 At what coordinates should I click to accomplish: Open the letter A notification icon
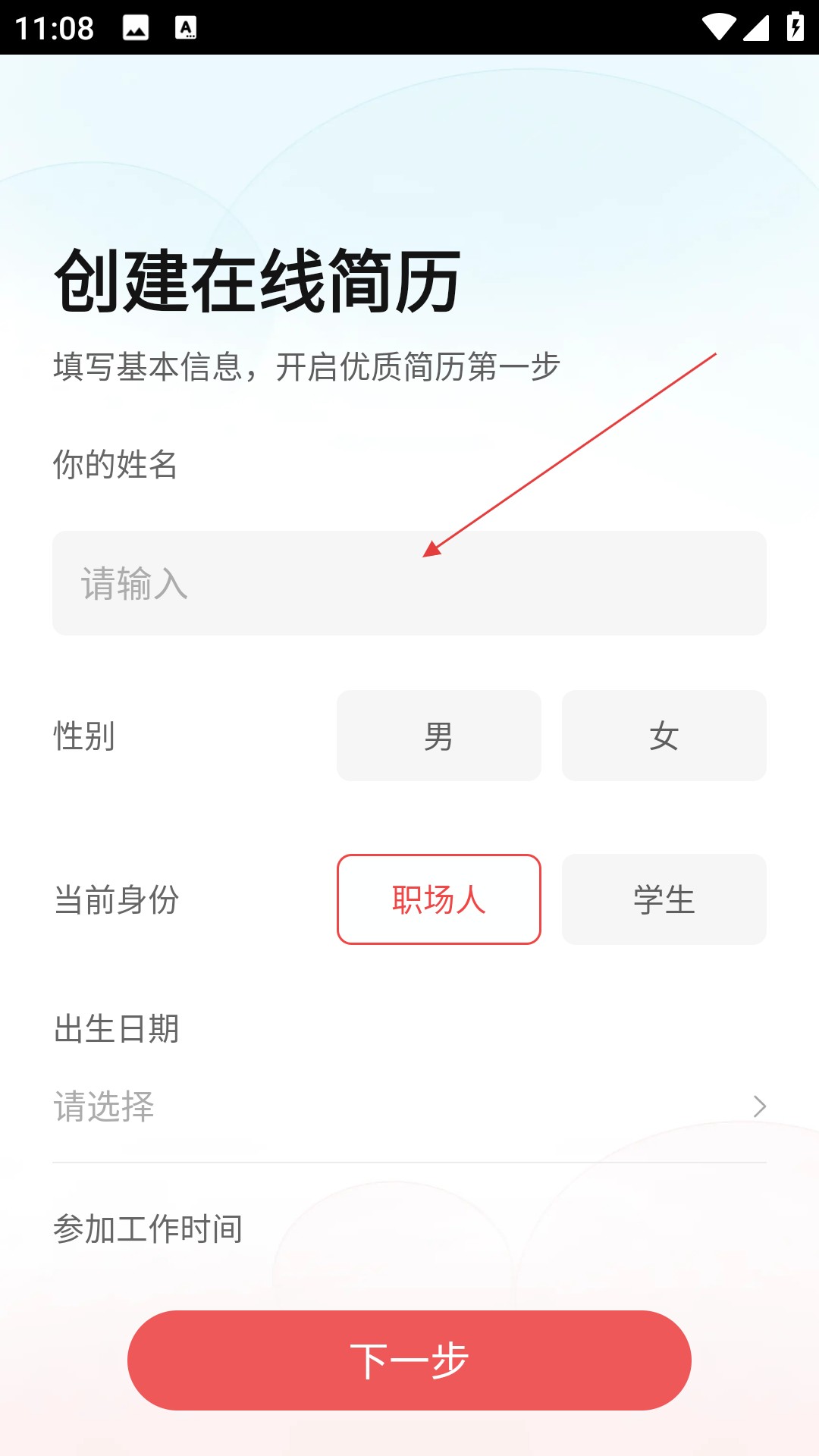pyautogui.click(x=187, y=27)
